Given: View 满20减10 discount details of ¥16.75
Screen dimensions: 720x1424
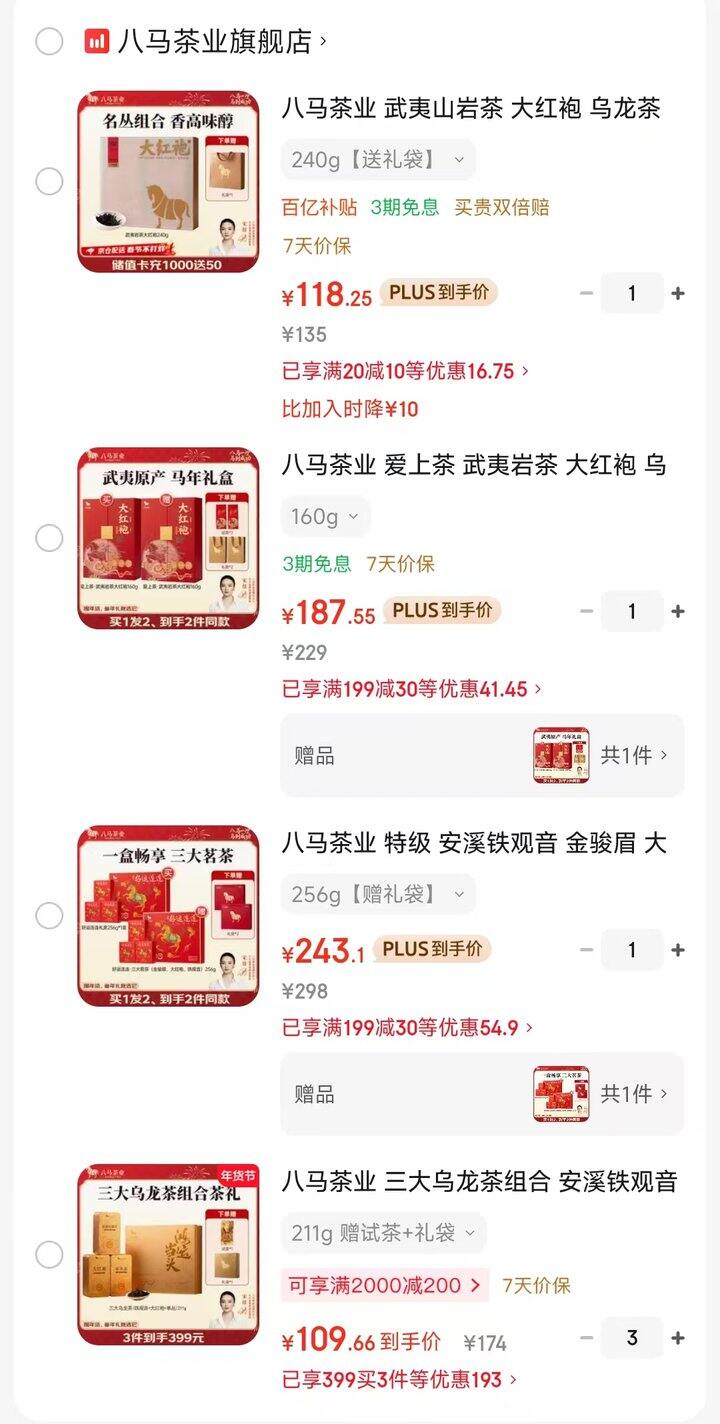Looking at the screenshot, I should tap(405, 371).
